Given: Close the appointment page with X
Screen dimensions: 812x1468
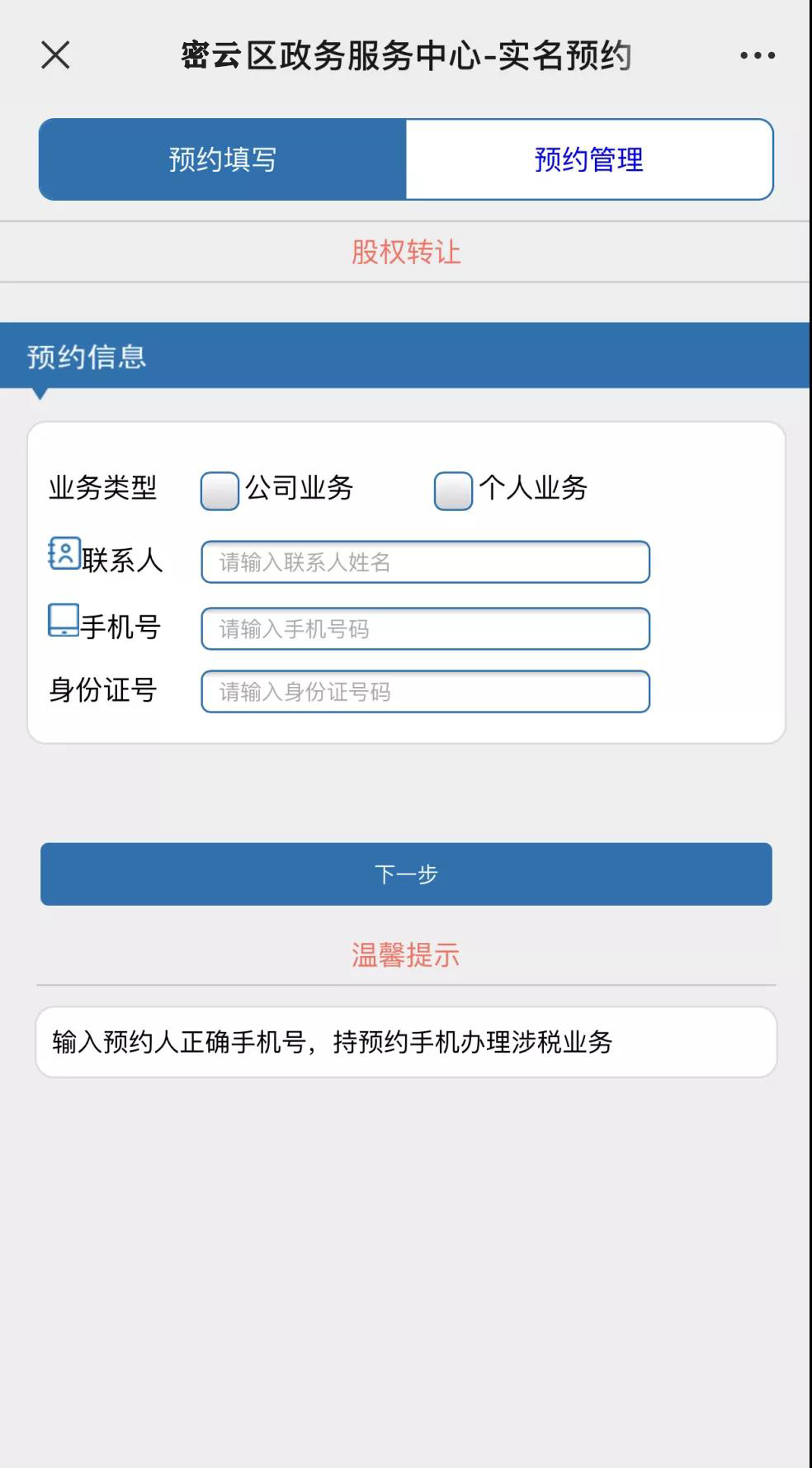Looking at the screenshot, I should (55, 55).
